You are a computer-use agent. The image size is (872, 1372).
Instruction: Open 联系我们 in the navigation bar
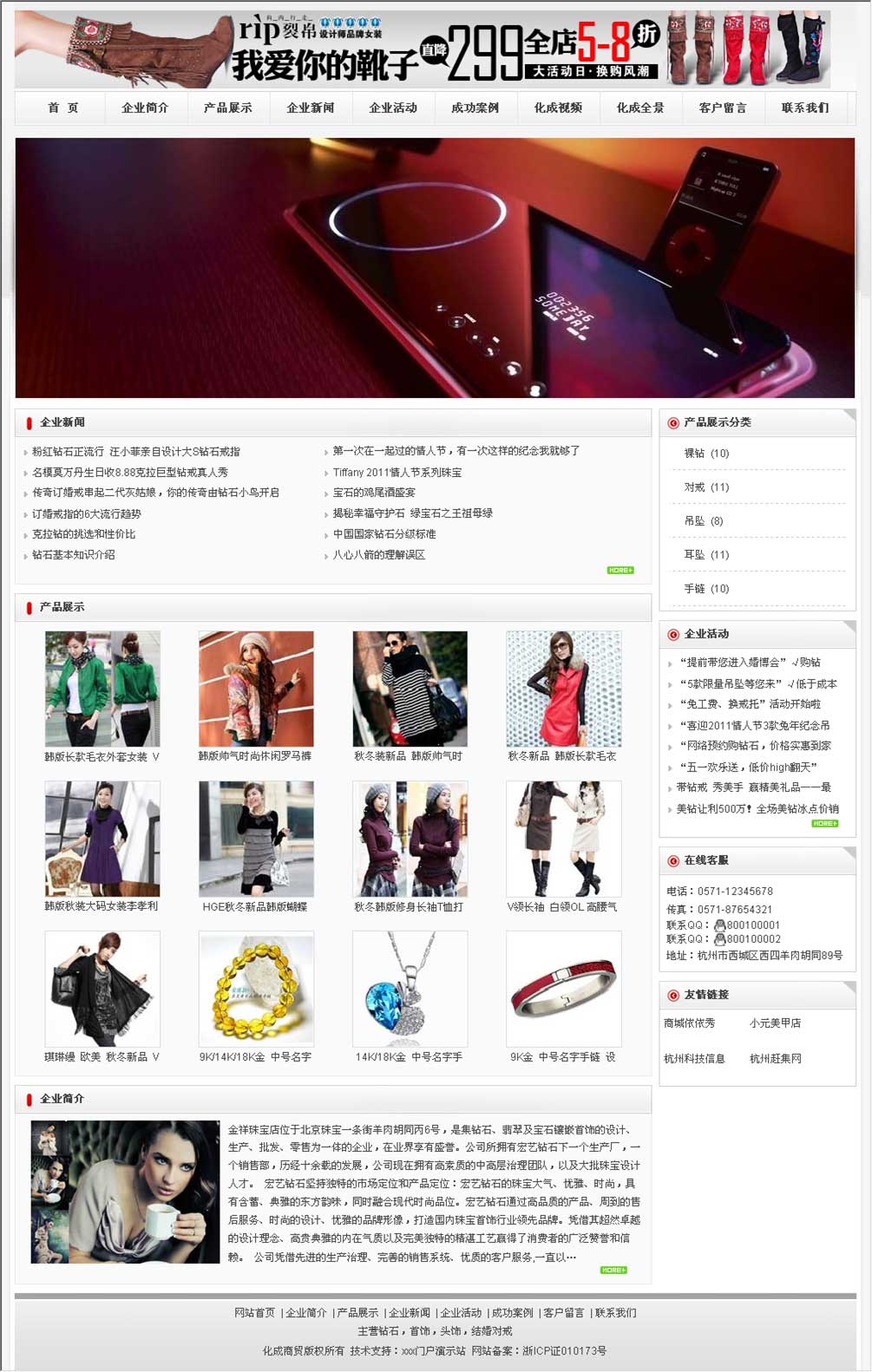click(804, 108)
